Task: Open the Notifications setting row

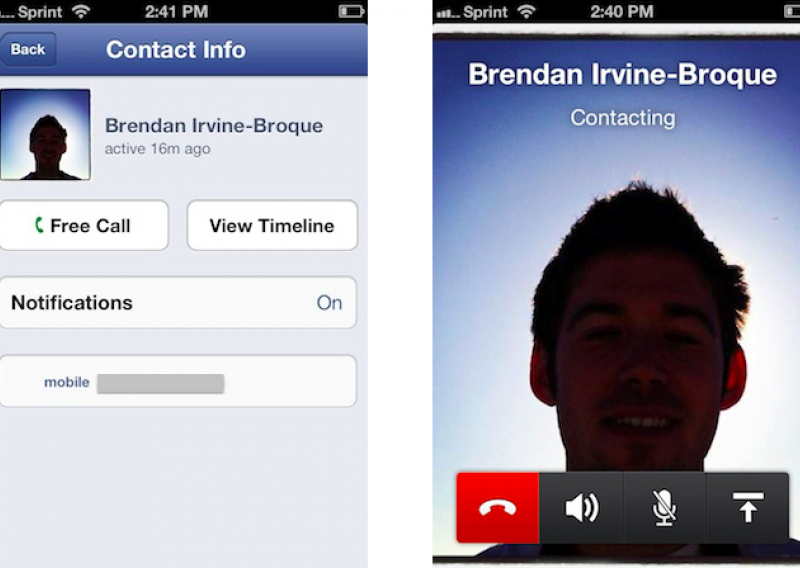Action: tap(178, 303)
